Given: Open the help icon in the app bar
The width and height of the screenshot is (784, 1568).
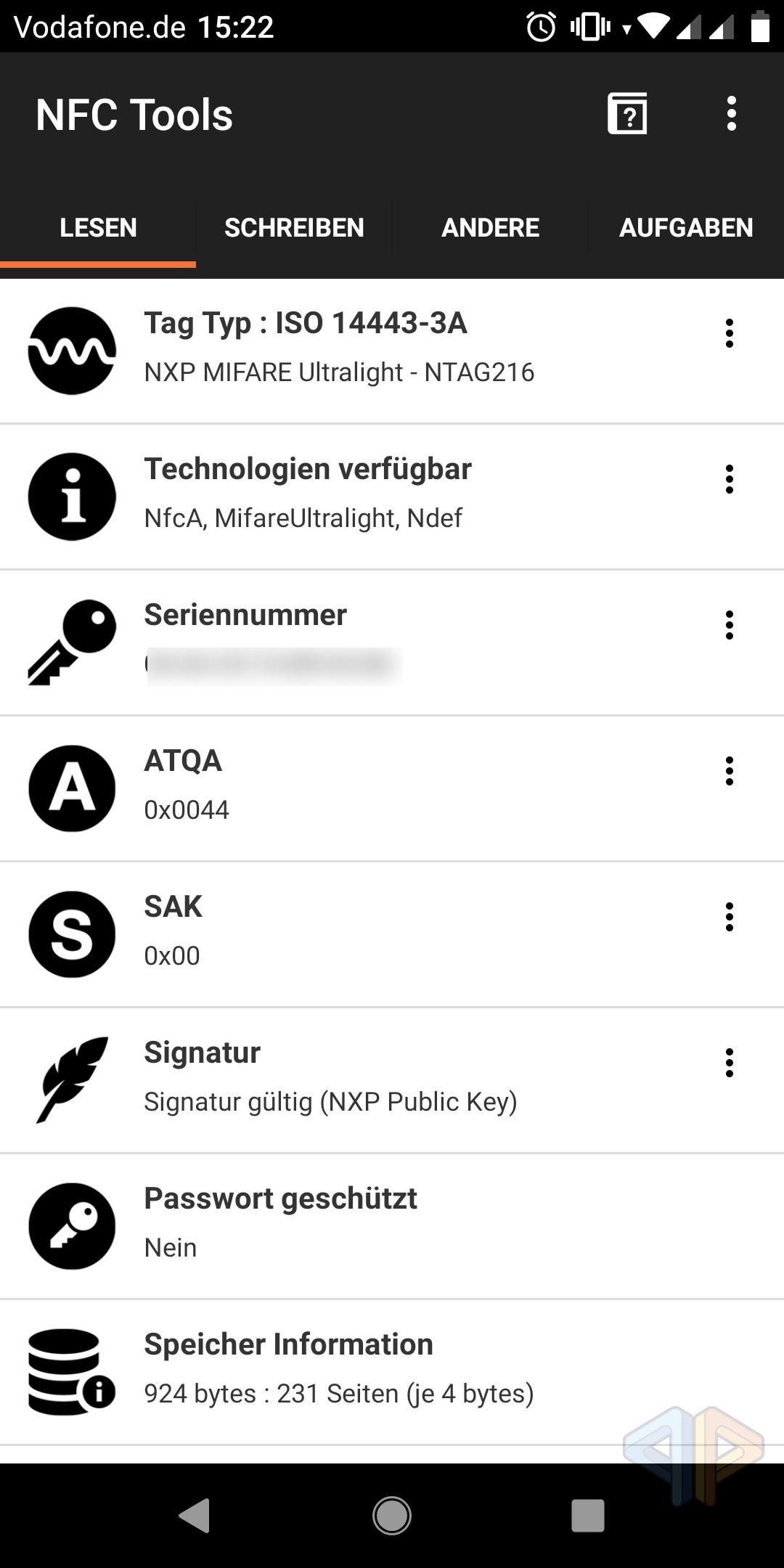Looking at the screenshot, I should [x=627, y=114].
